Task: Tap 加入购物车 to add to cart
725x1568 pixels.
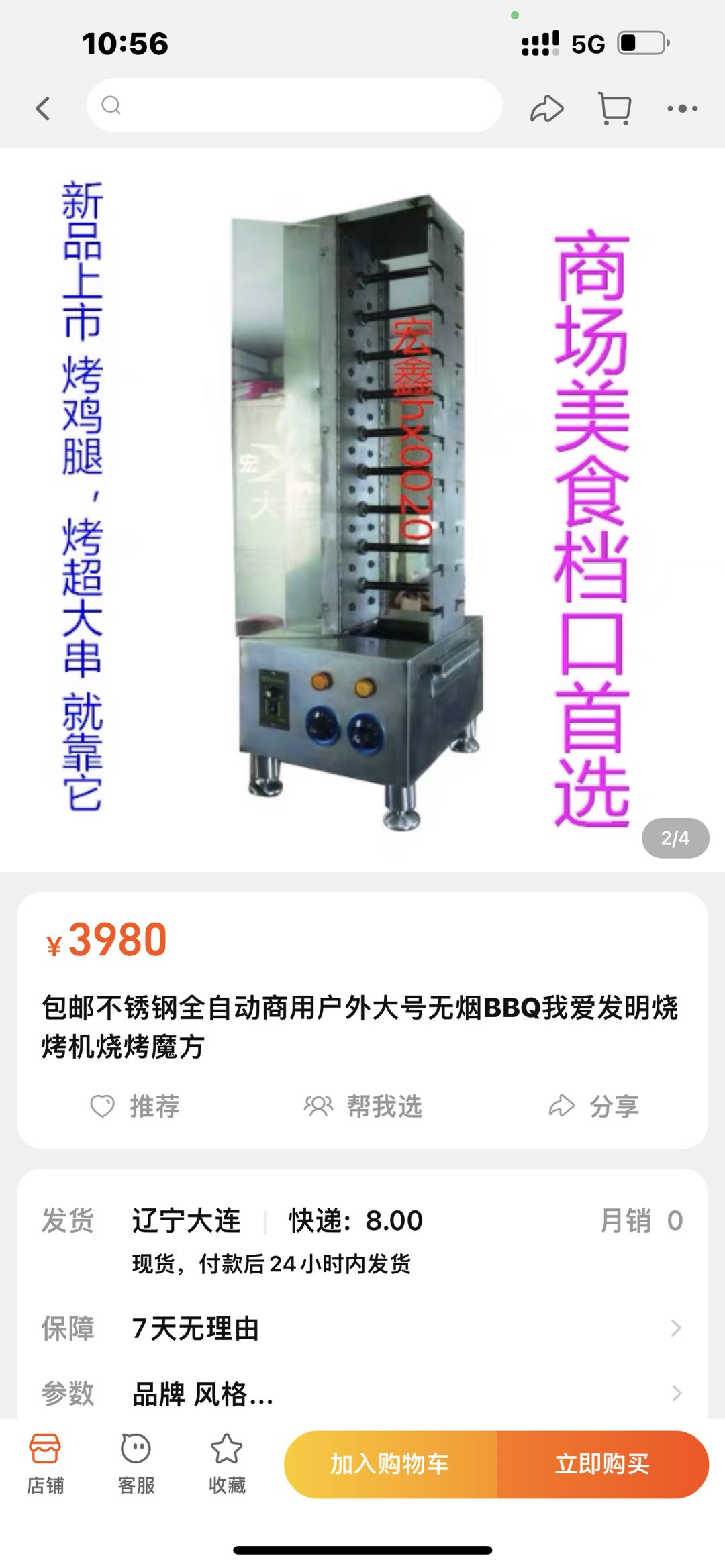Action: click(390, 1464)
